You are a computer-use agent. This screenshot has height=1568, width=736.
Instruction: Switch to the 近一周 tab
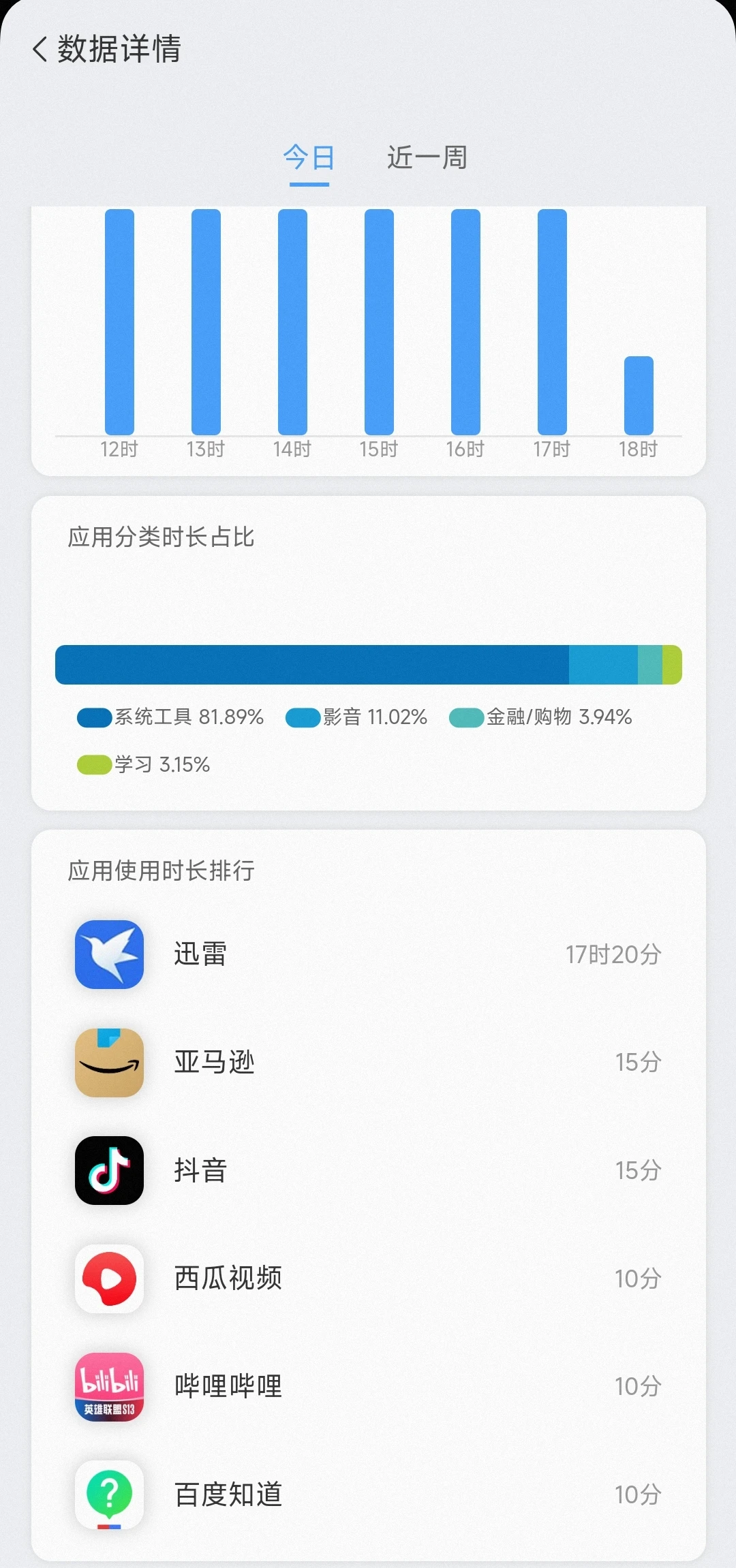[427, 157]
